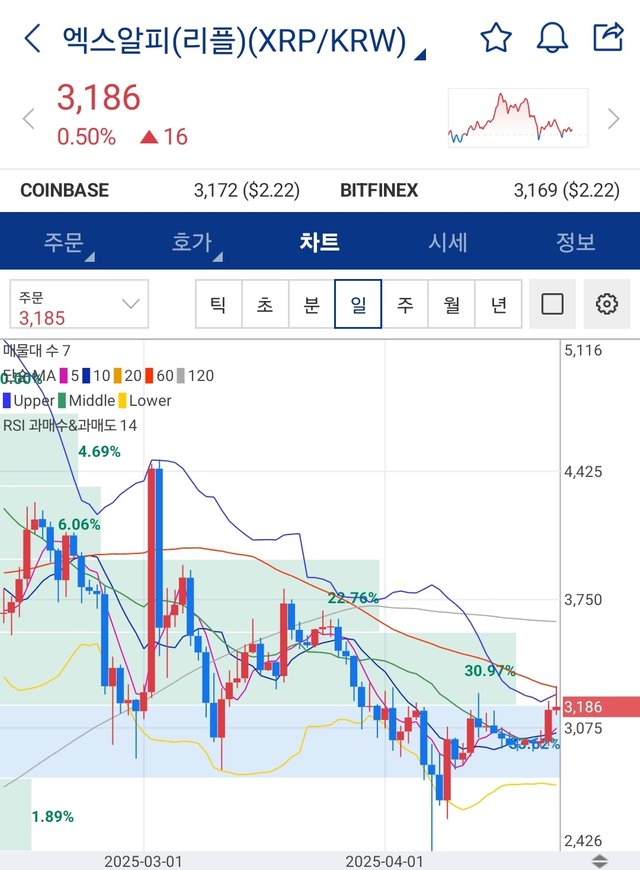Switch to the 주문 tab
The image size is (640, 870).
click(x=63, y=242)
